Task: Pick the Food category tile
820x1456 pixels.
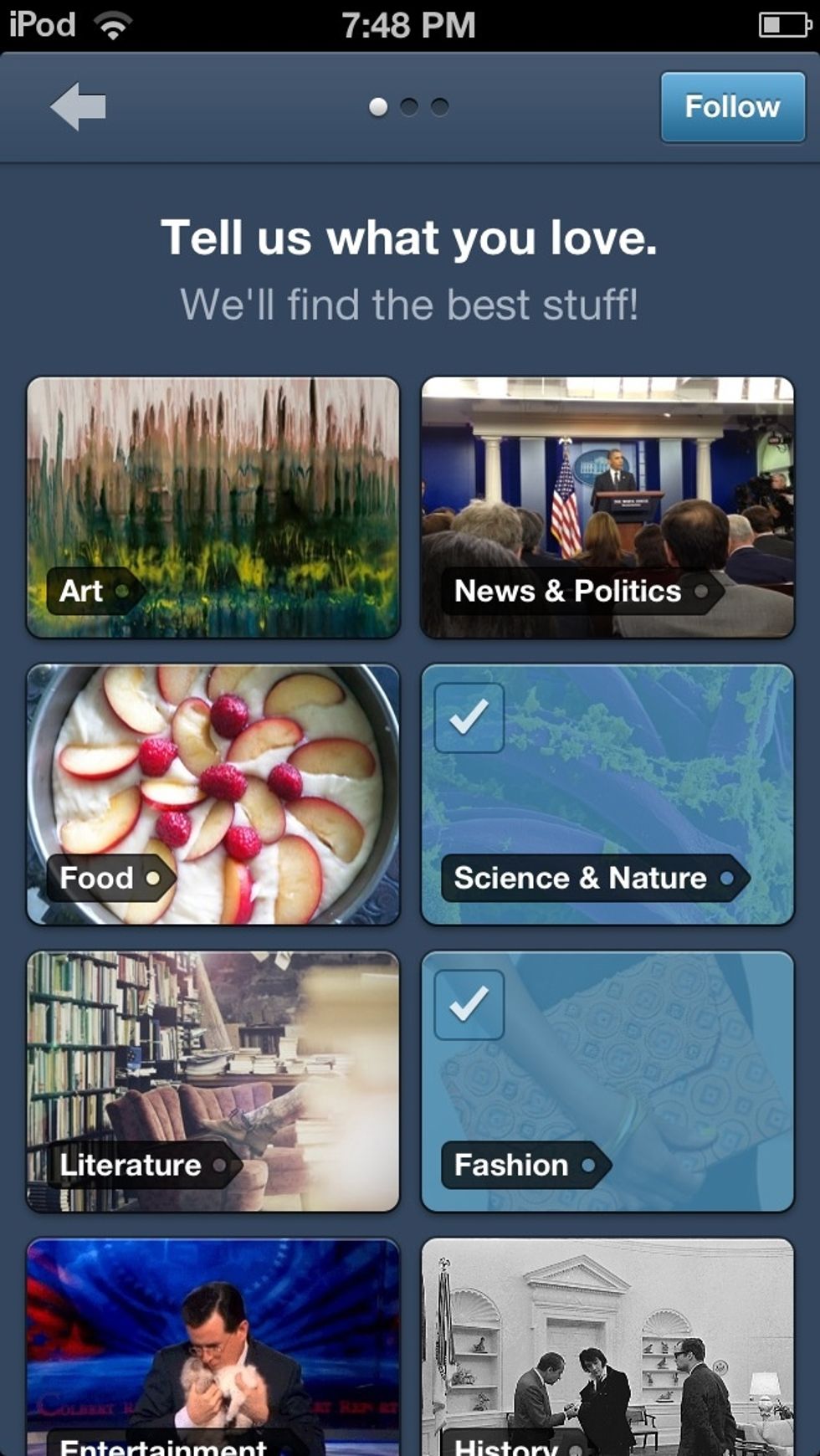Action: coord(213,794)
